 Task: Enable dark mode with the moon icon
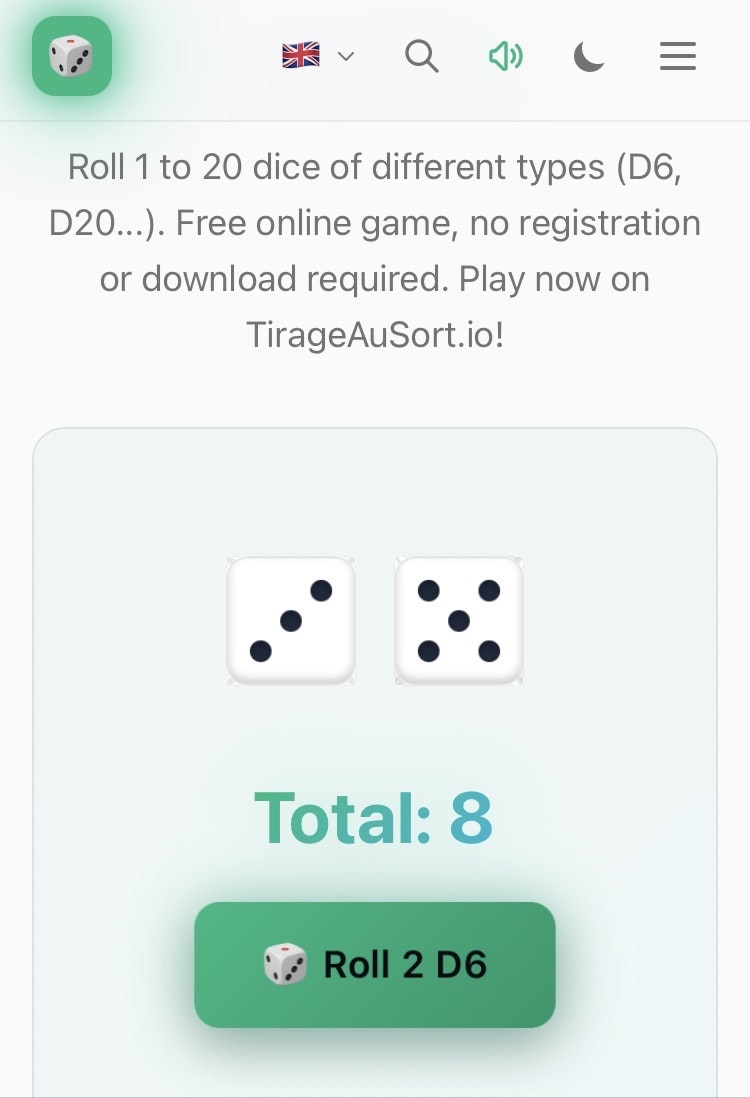click(589, 57)
